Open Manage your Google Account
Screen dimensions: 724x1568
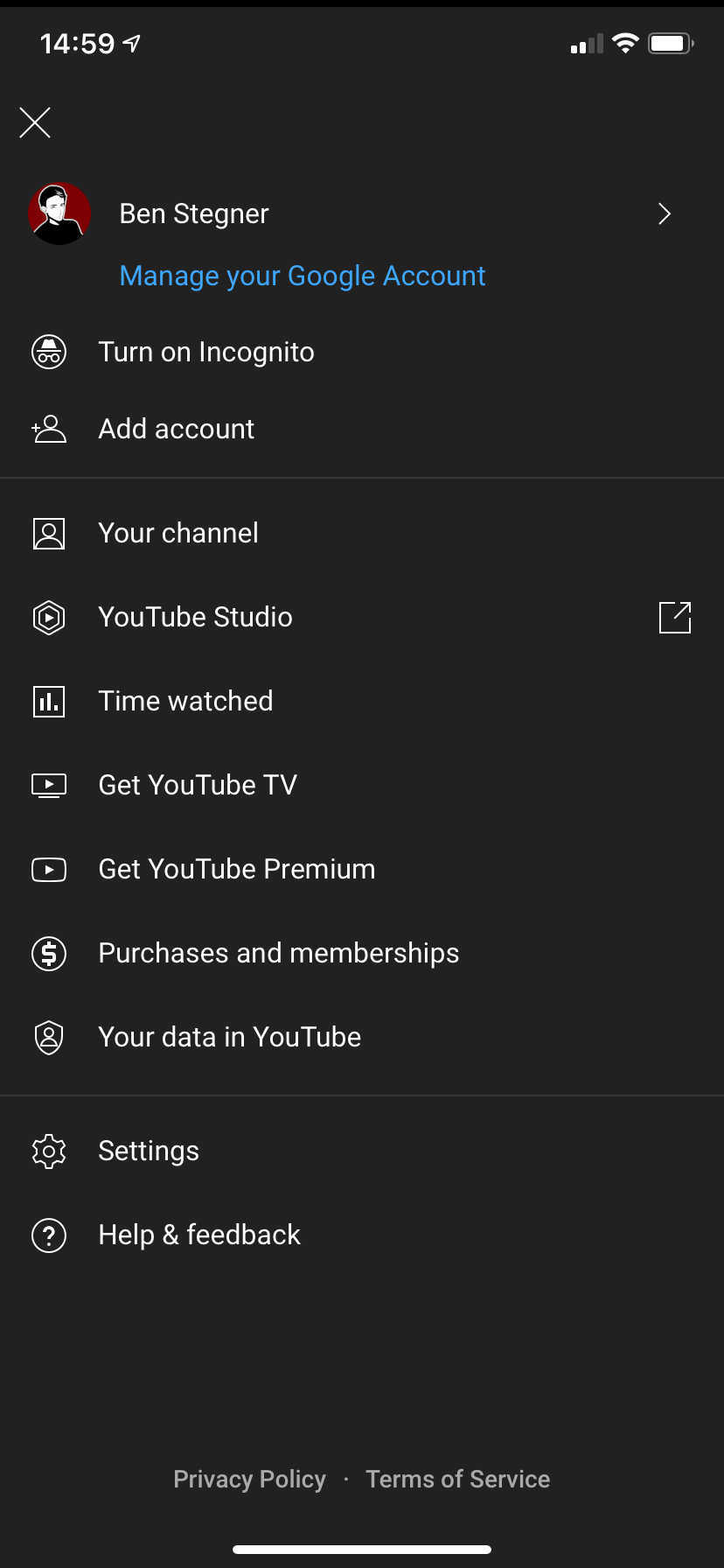tap(302, 276)
